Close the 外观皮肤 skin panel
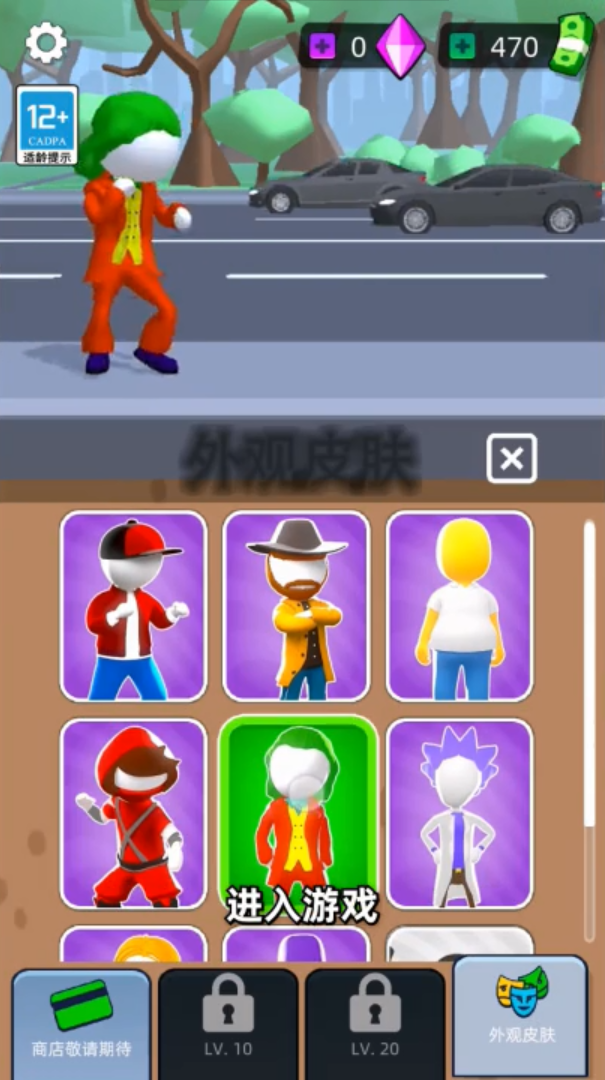Viewport: 605px width, 1080px height. coord(511,459)
